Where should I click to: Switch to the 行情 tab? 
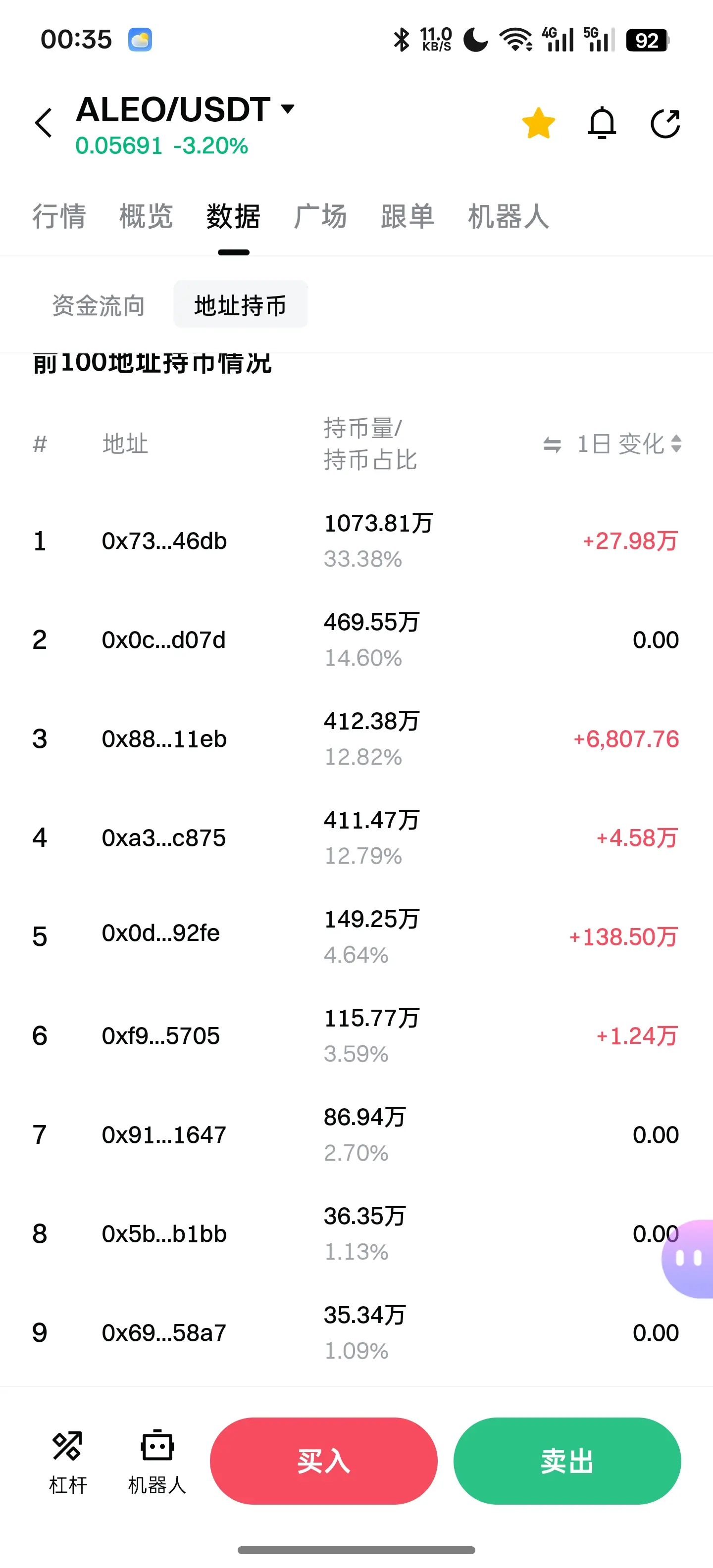click(x=59, y=217)
